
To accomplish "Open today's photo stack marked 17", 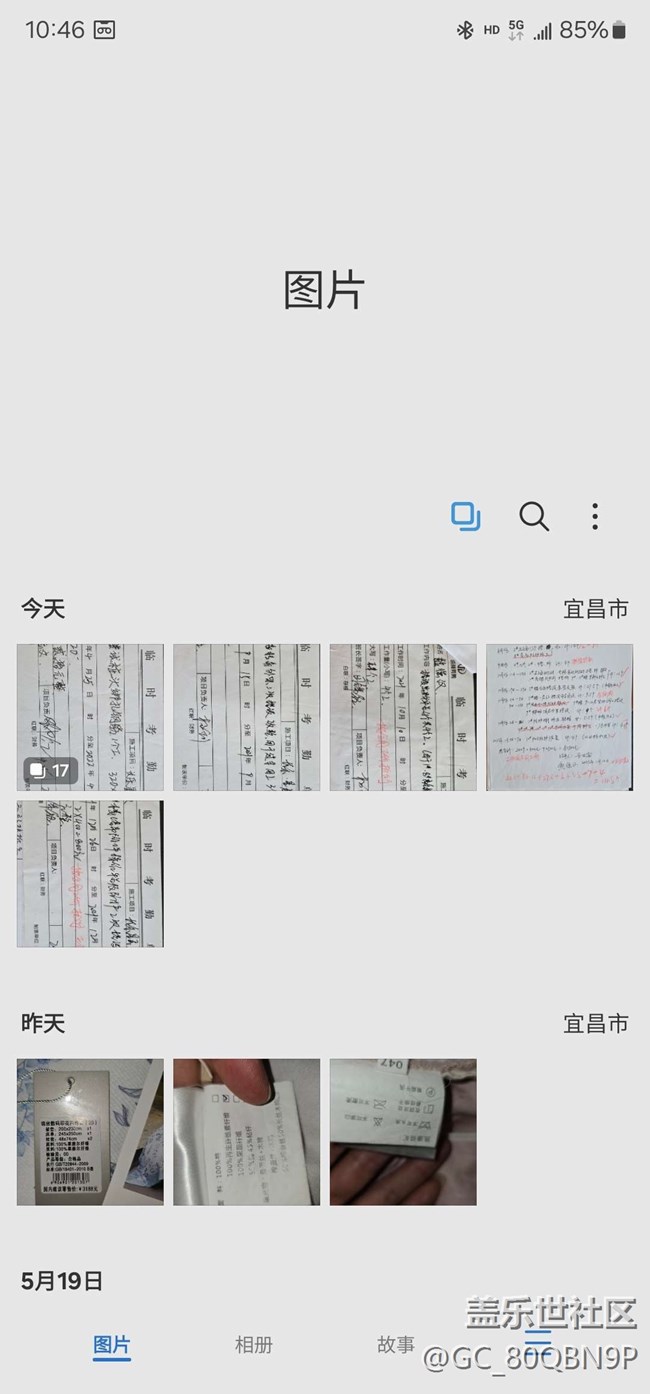I will [90, 717].
